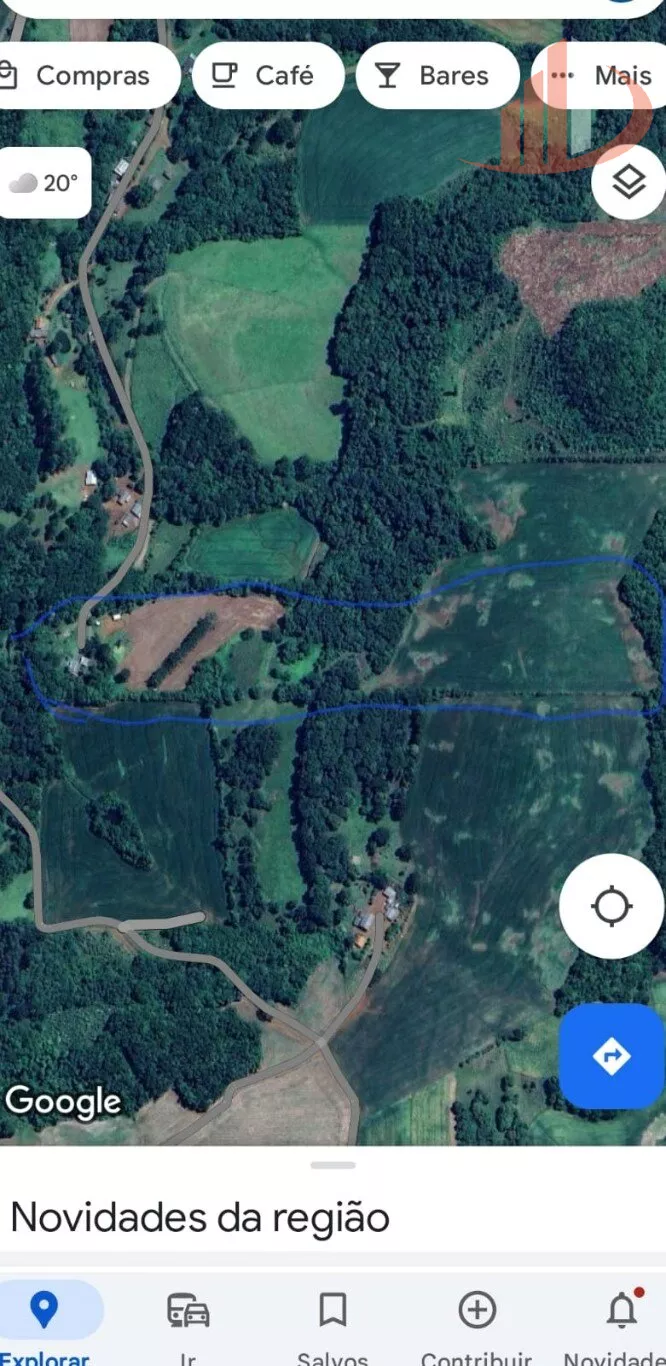
Task: Go to the Ir tab
Action: [188, 1322]
